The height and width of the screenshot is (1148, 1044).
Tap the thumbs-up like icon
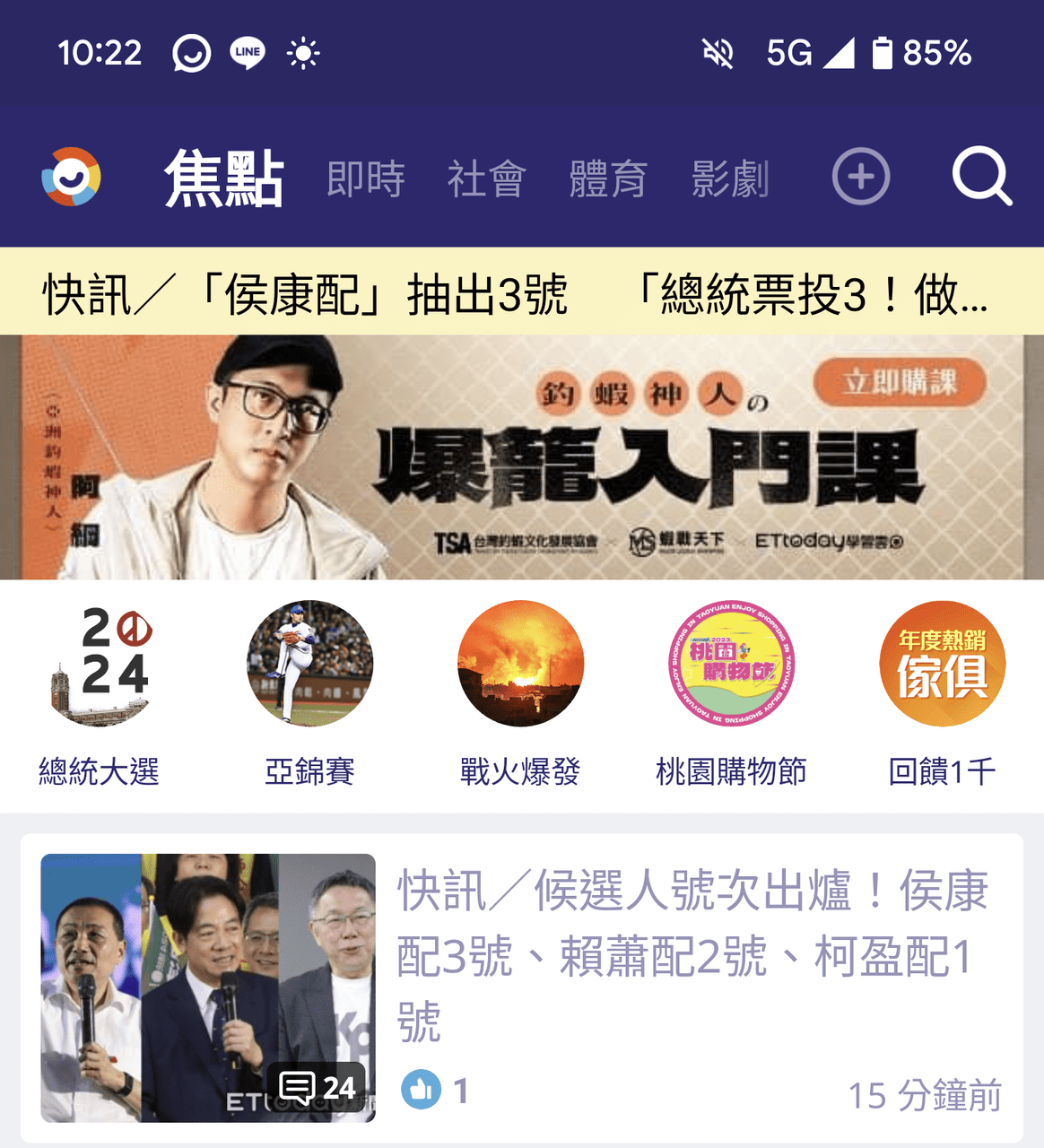423,1090
